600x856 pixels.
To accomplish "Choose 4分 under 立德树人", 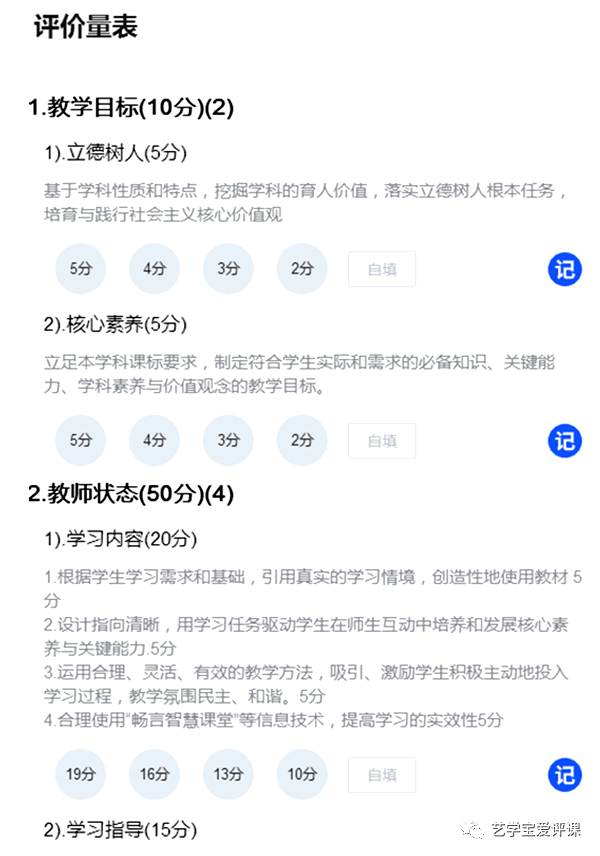I will [154, 269].
